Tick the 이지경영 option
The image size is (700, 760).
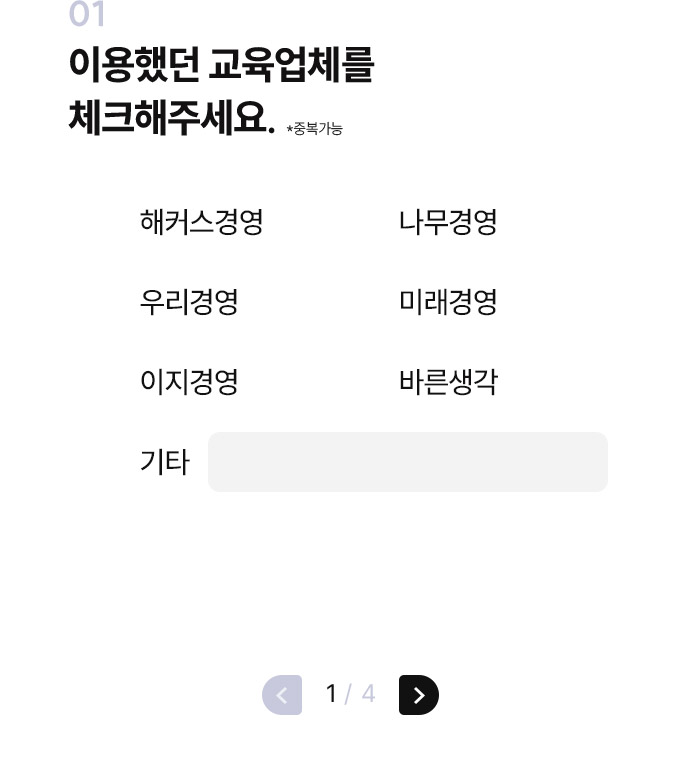click(x=189, y=382)
